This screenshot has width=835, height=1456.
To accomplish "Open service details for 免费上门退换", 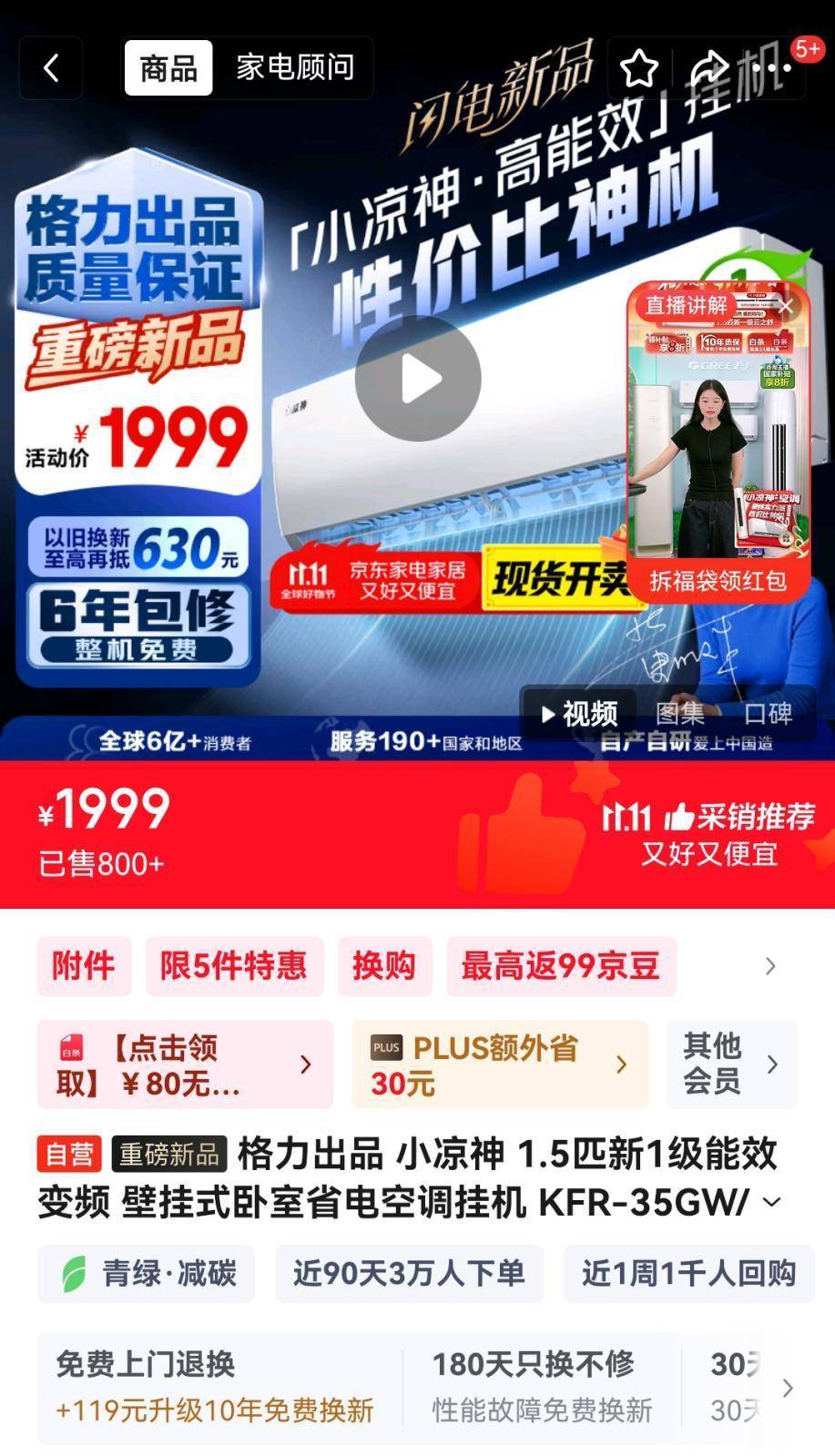I will tap(215, 1387).
